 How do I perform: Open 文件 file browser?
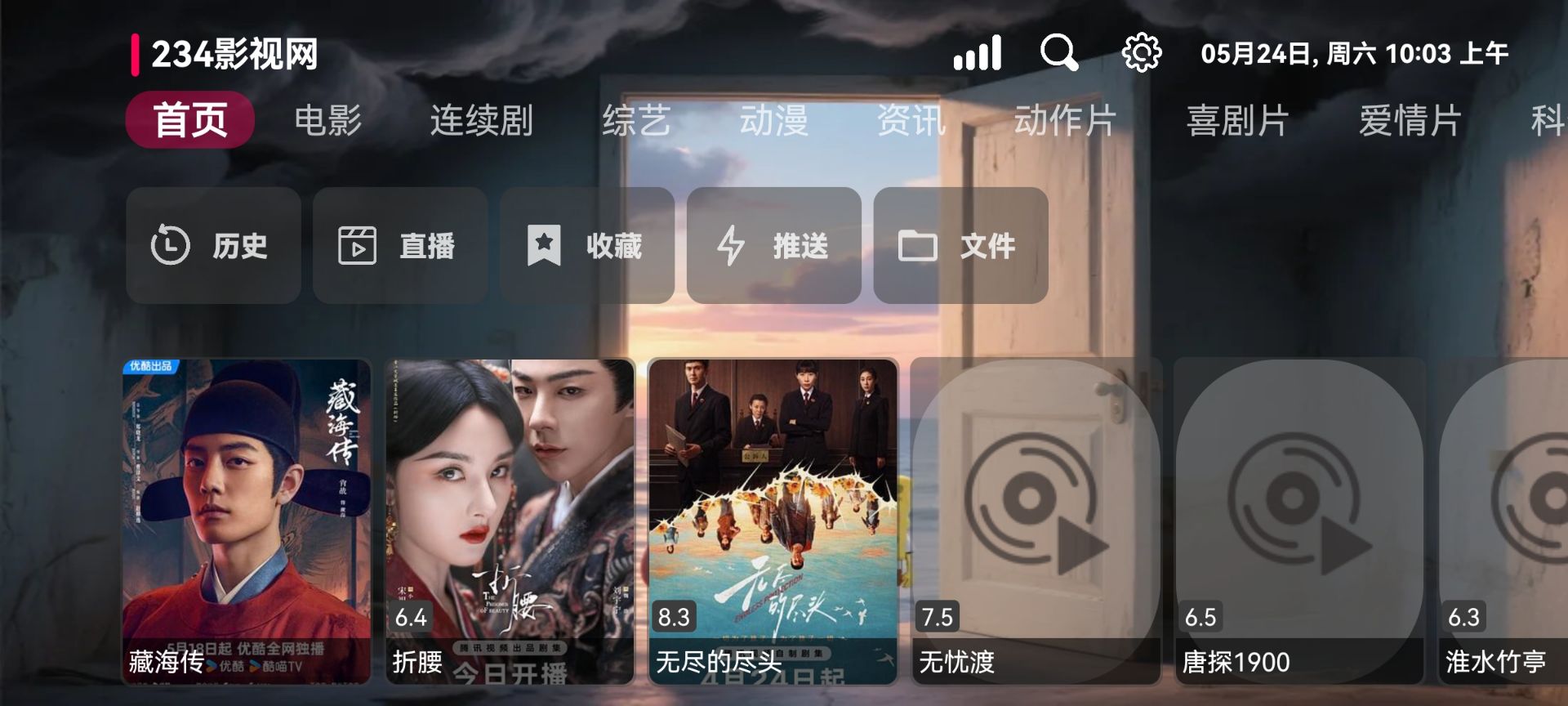[x=960, y=245]
